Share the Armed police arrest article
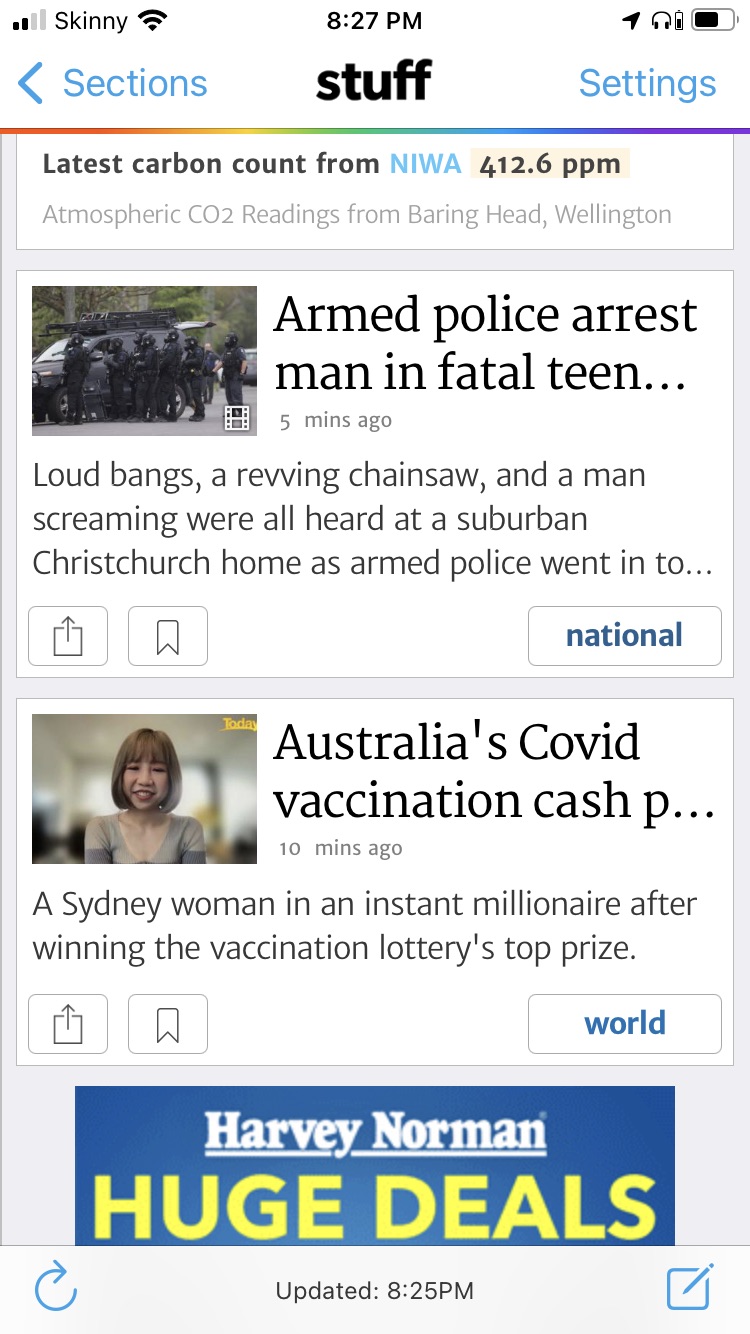Viewport: 750px width, 1334px height. pos(68,636)
